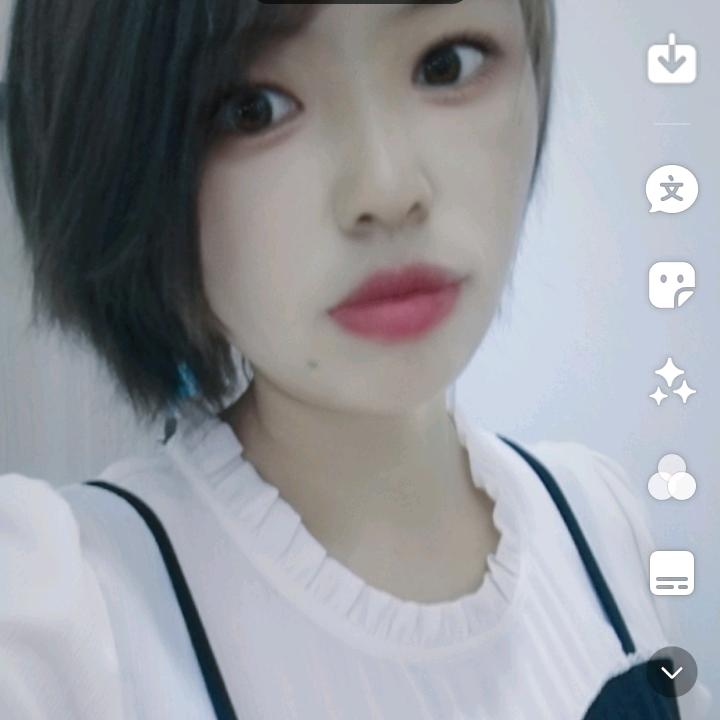Screen dimensions: 720x720
Task: Open the sparkle effects tool
Action: coord(671,382)
